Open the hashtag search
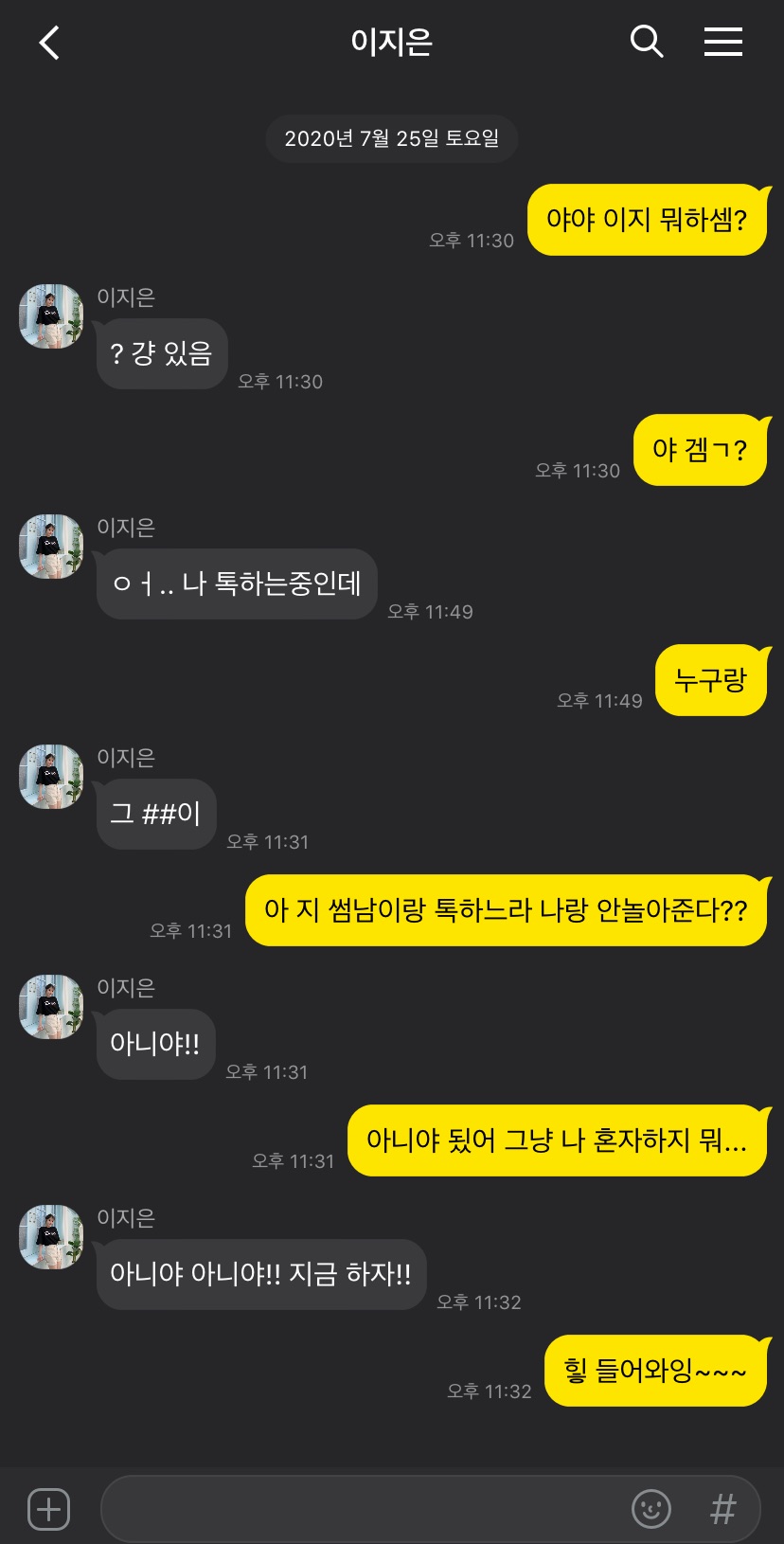 [722, 1508]
